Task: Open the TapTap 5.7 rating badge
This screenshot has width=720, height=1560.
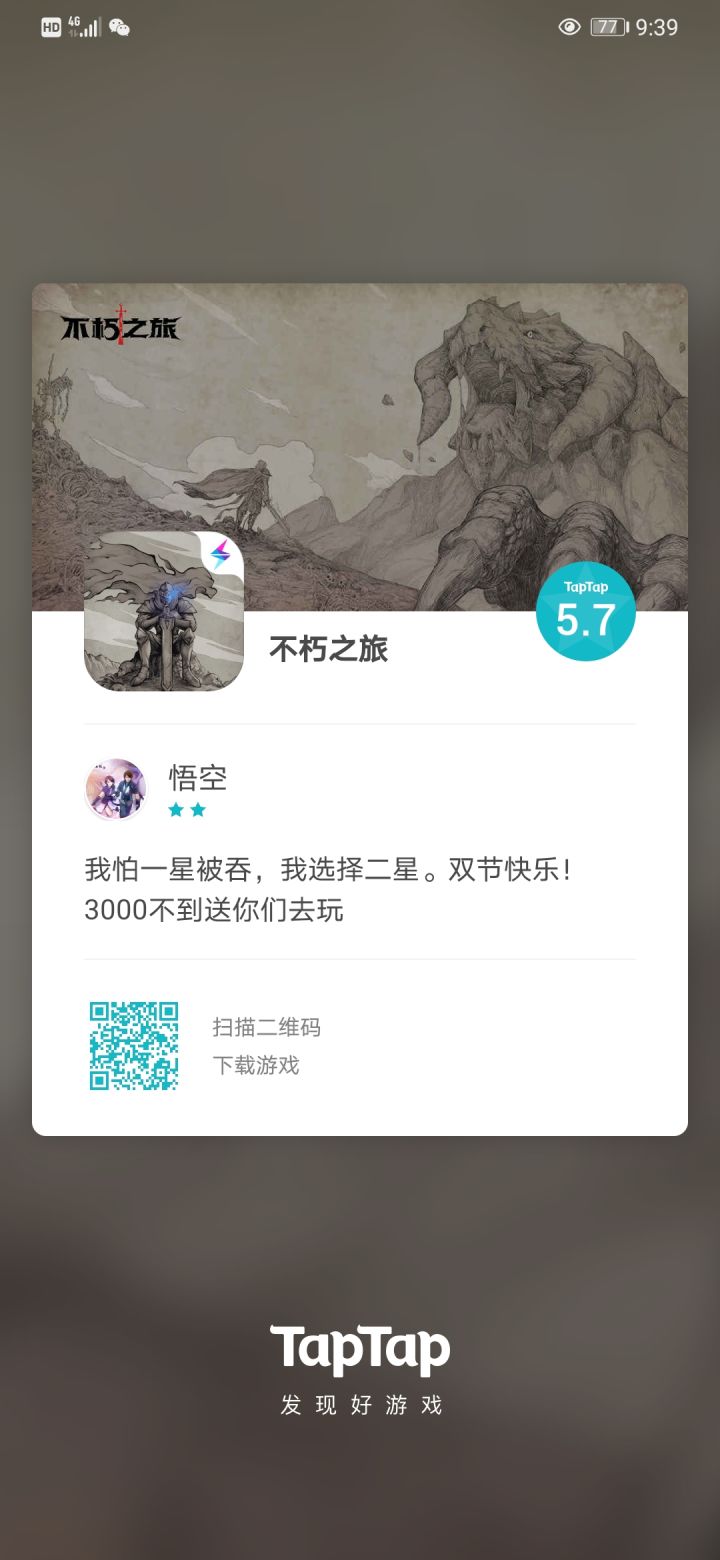Action: [585, 612]
